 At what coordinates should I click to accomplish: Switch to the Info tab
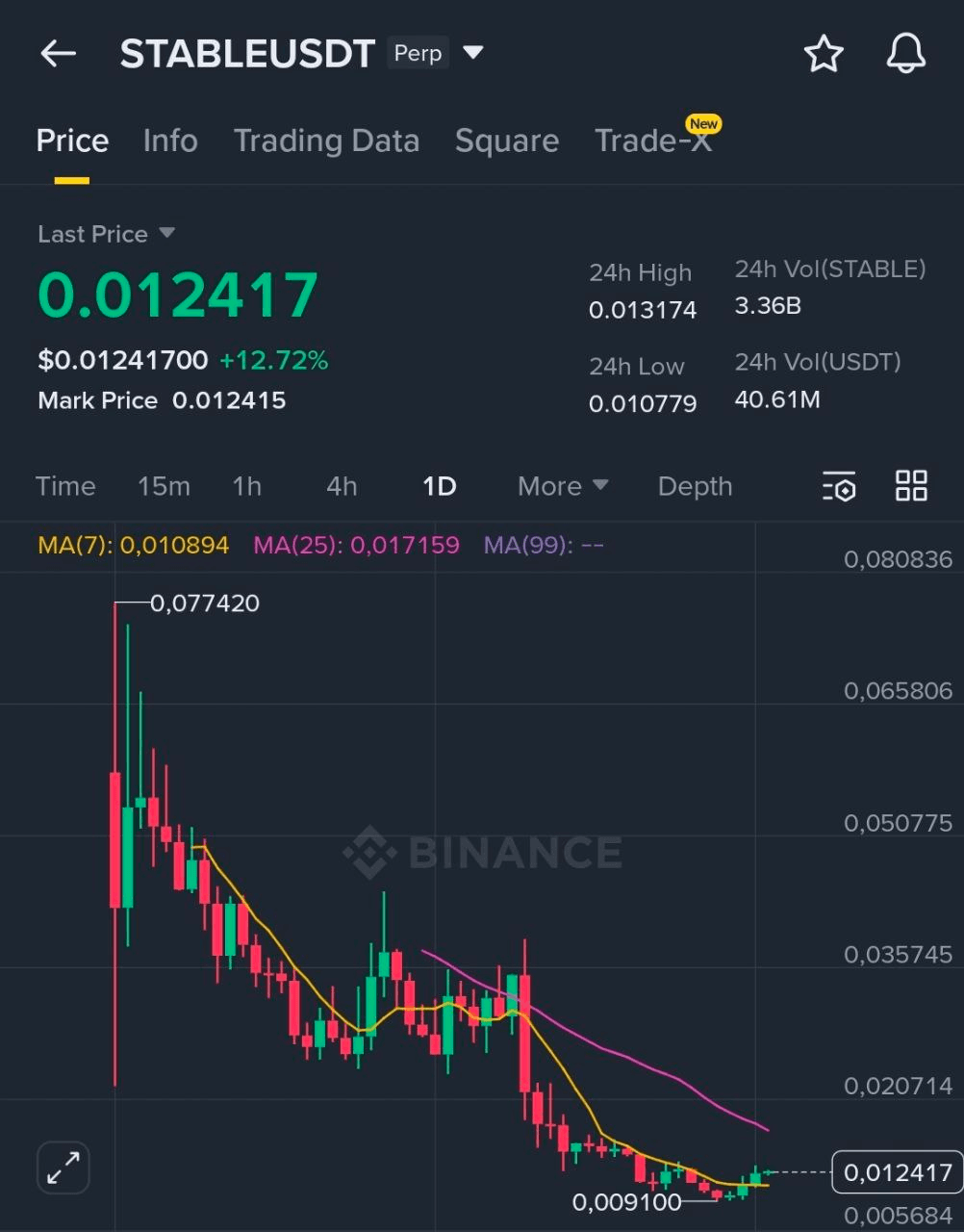[170, 141]
